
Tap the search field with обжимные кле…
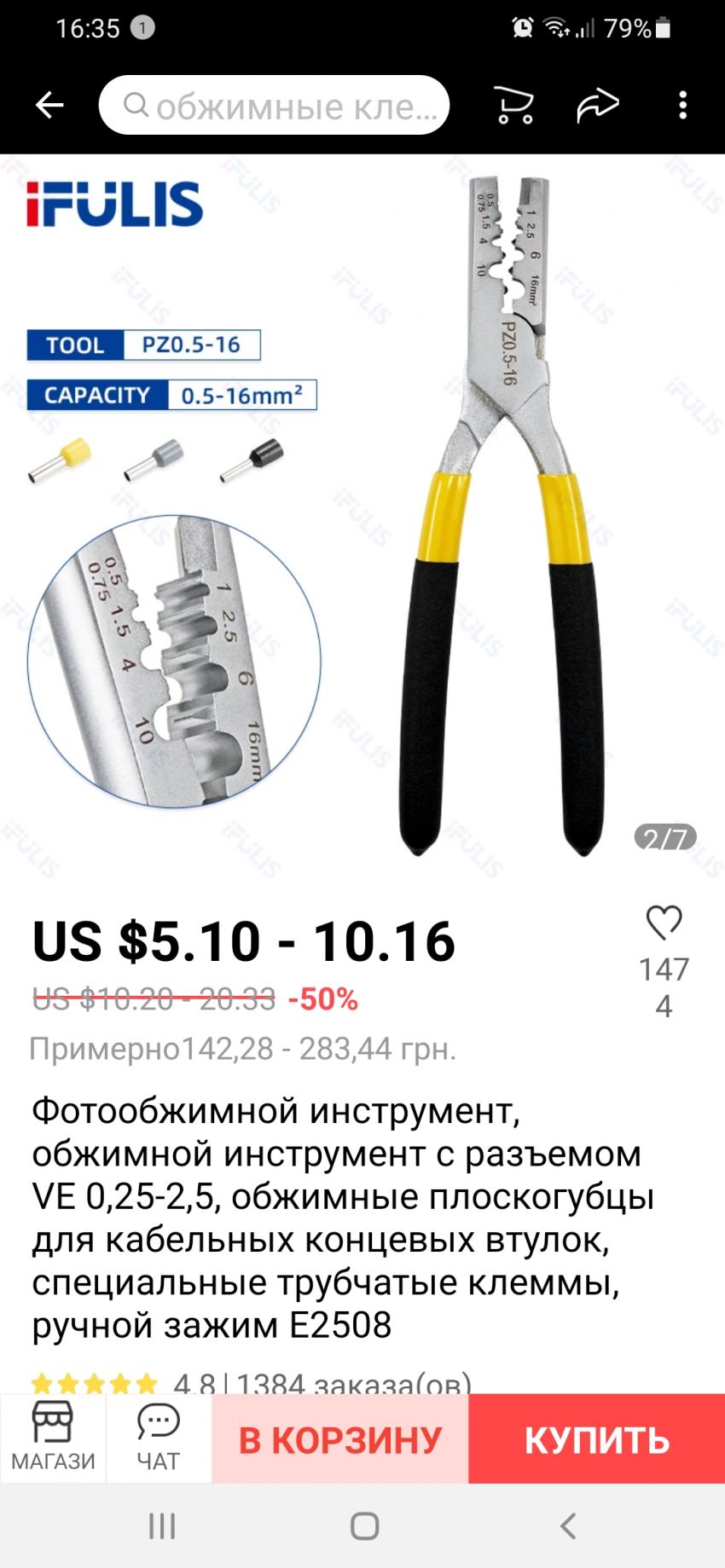click(275, 106)
